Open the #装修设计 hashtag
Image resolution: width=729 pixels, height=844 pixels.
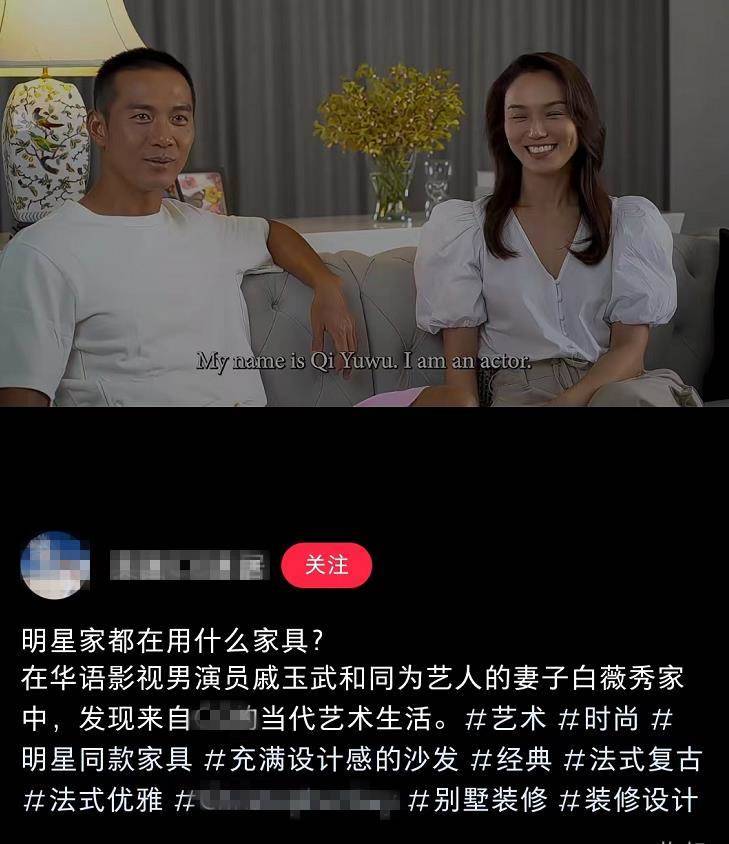pyautogui.click(x=627, y=800)
